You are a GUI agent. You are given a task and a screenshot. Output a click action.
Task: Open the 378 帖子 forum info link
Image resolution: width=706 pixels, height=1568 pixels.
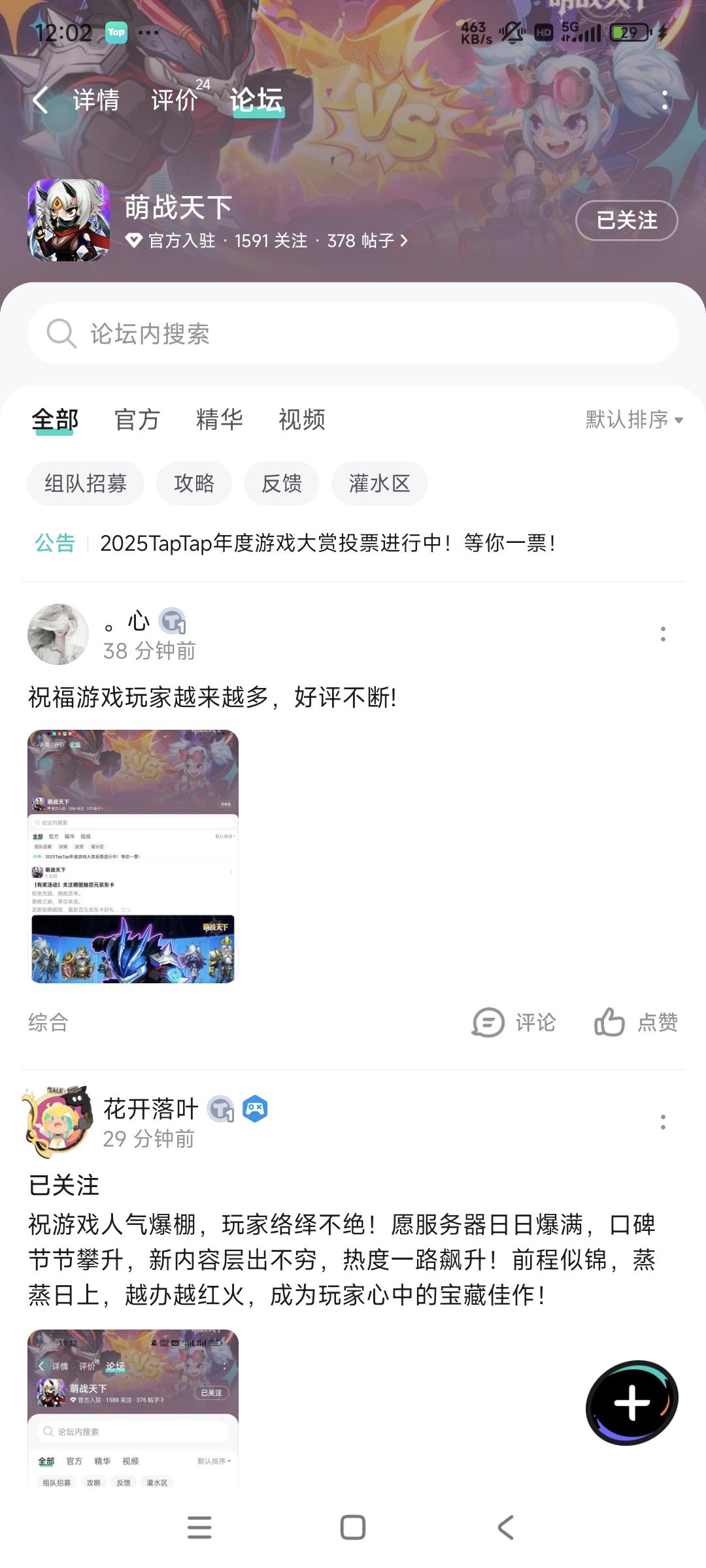coord(367,240)
